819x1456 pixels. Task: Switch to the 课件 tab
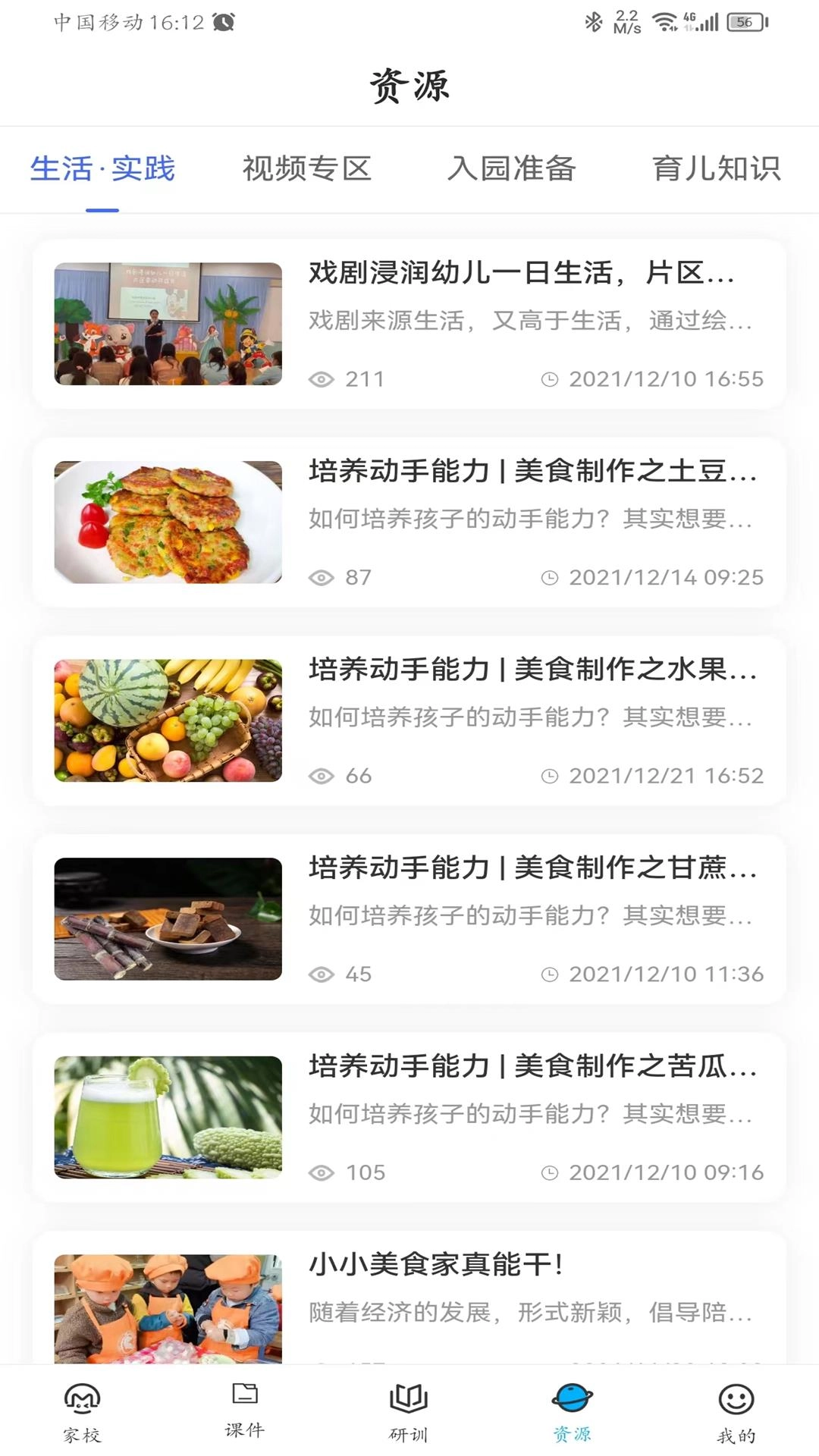(245, 1412)
